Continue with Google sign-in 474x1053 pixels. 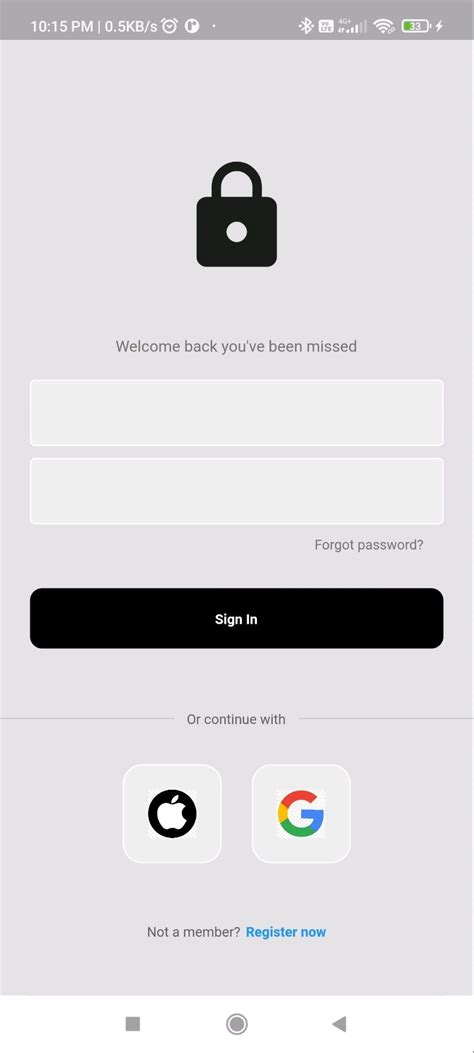301,813
